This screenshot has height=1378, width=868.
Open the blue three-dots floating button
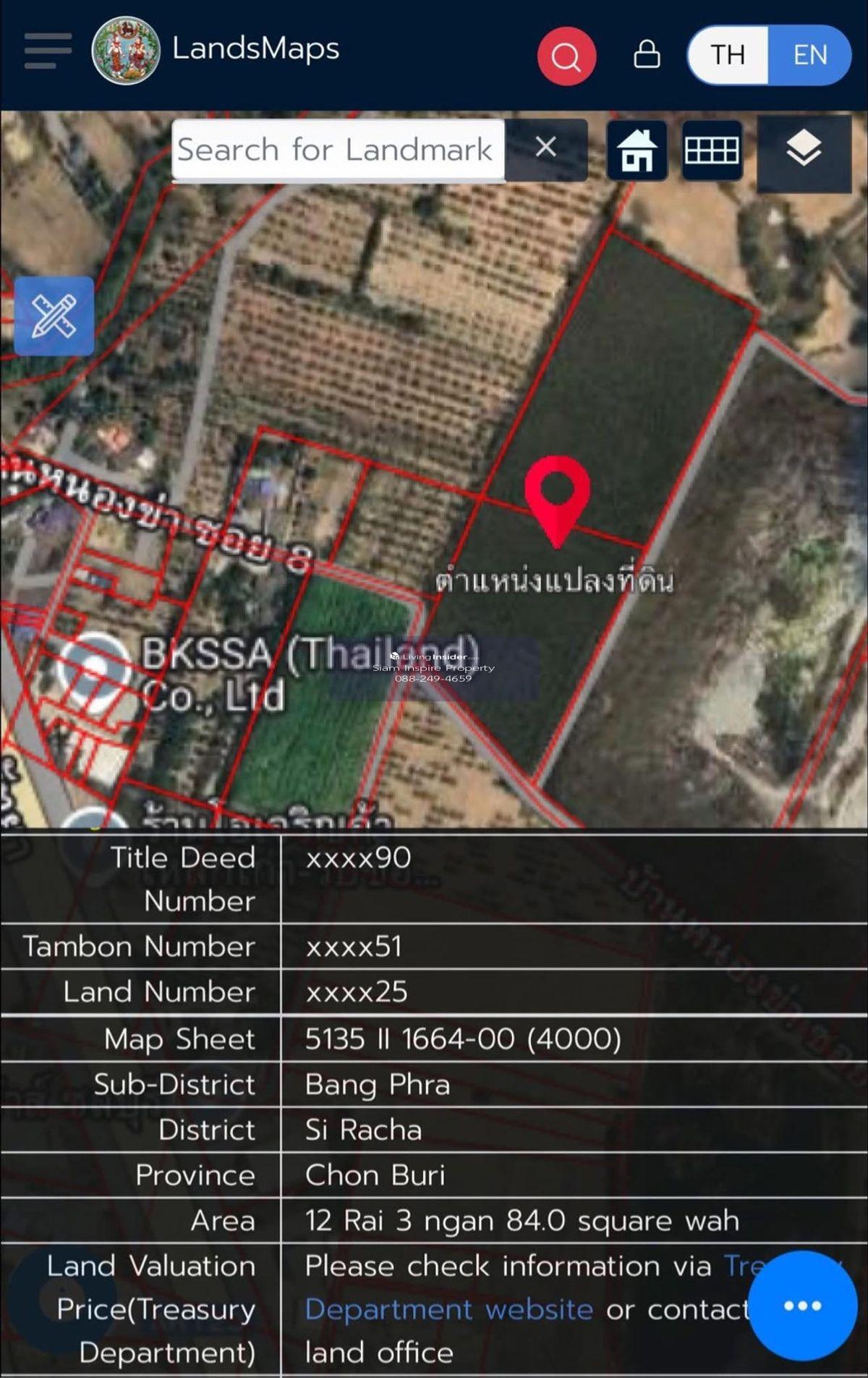point(802,1306)
